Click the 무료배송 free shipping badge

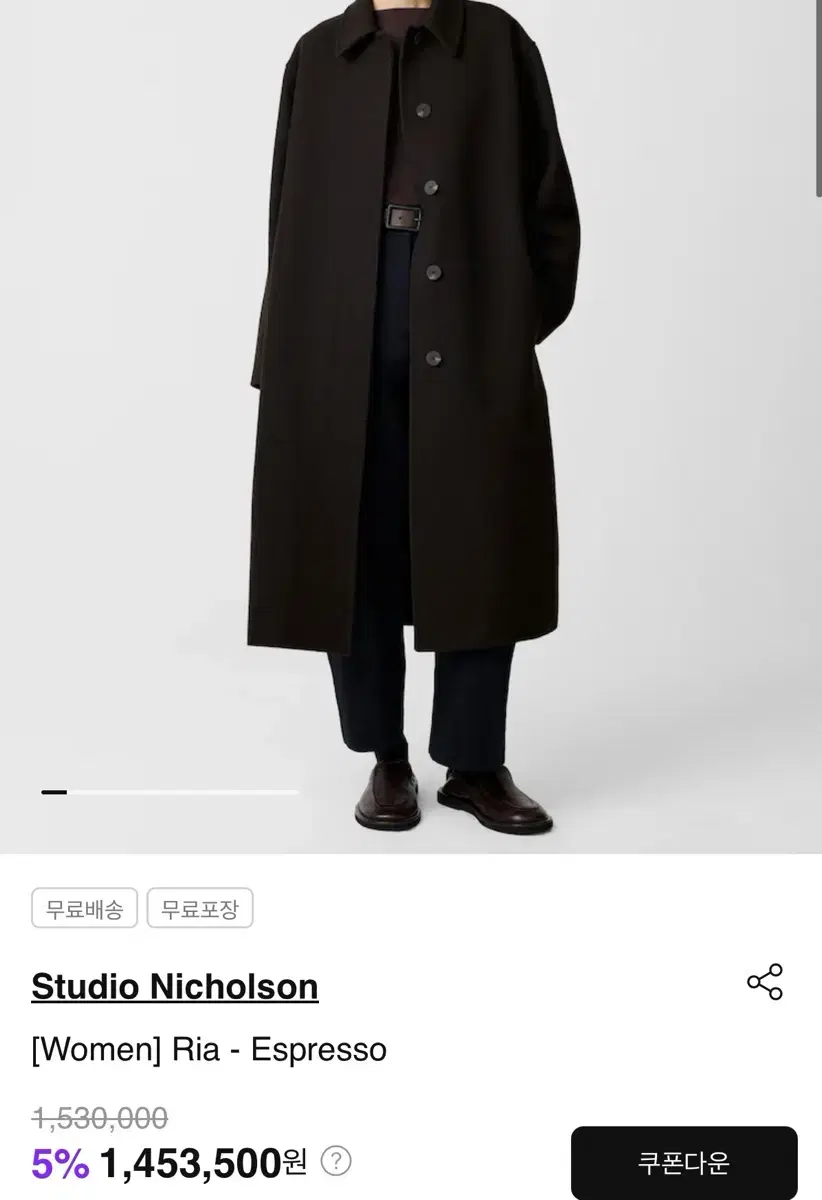[84, 908]
